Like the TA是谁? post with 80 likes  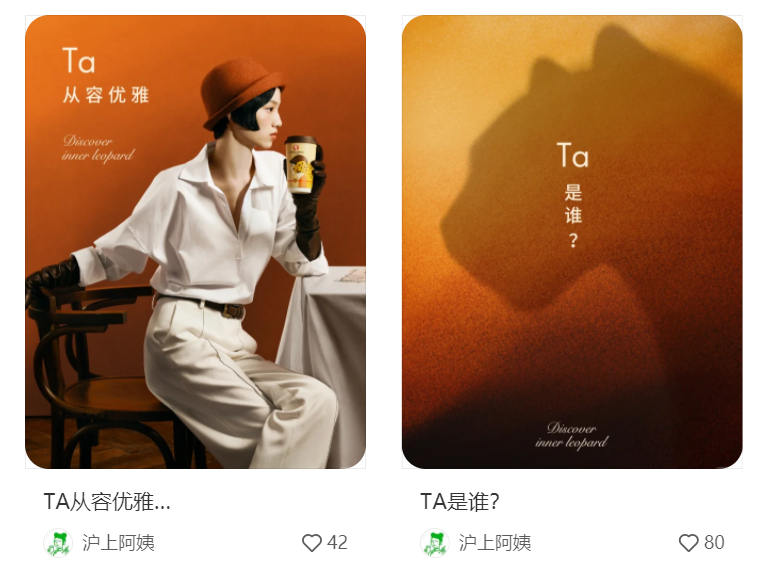point(689,543)
